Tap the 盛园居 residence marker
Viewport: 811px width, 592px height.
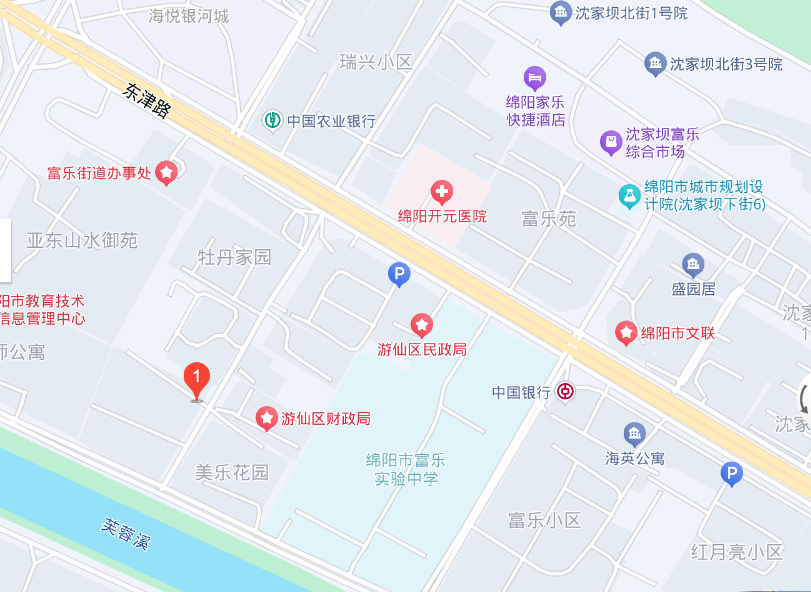[x=693, y=265]
